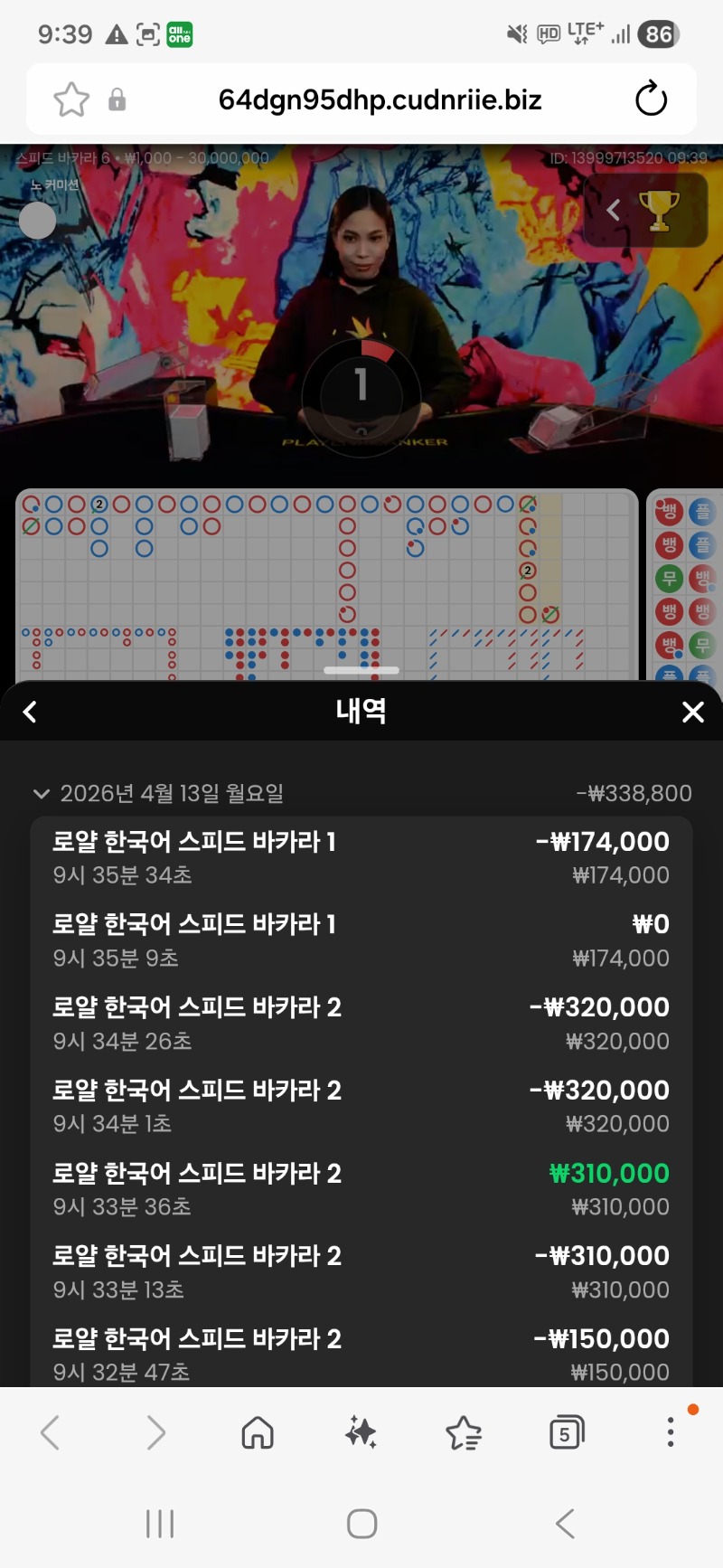The height and width of the screenshot is (1568, 723).
Task: Reload the page in the browser
Action: (x=651, y=99)
